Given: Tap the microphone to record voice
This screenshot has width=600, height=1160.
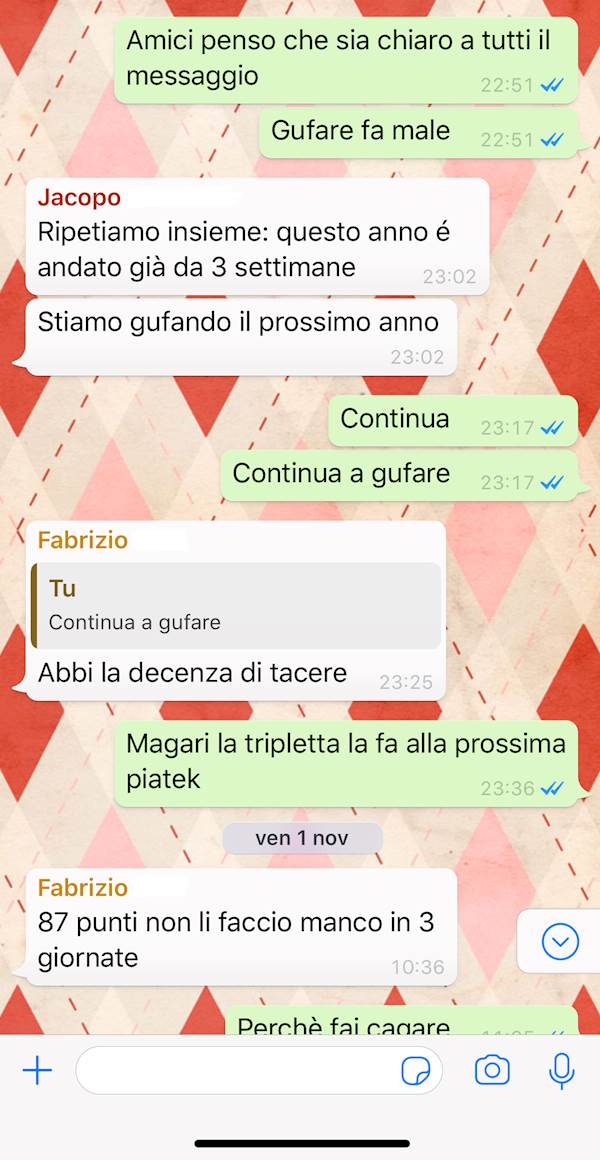Looking at the screenshot, I should pos(561,1071).
